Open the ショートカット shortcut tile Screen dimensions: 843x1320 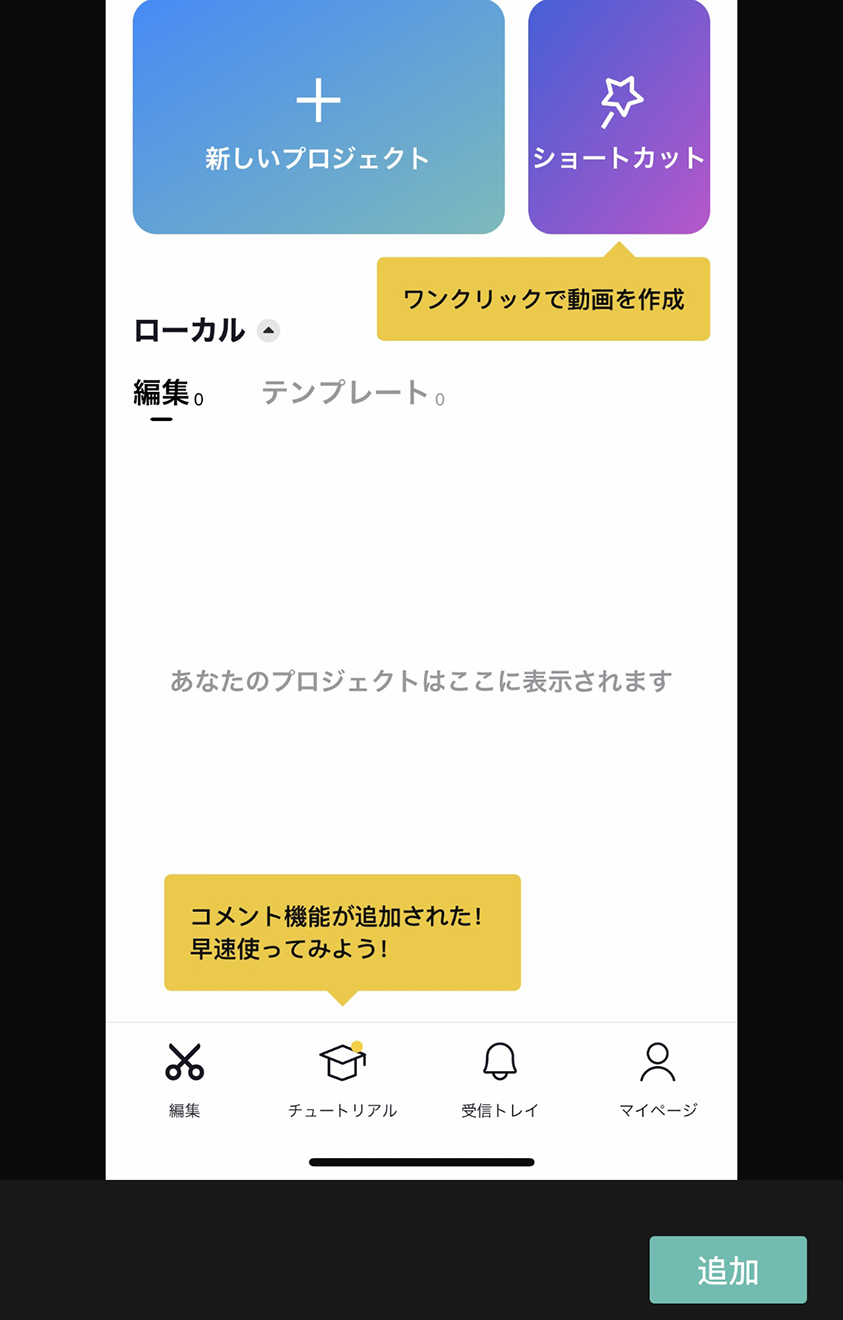(x=619, y=118)
